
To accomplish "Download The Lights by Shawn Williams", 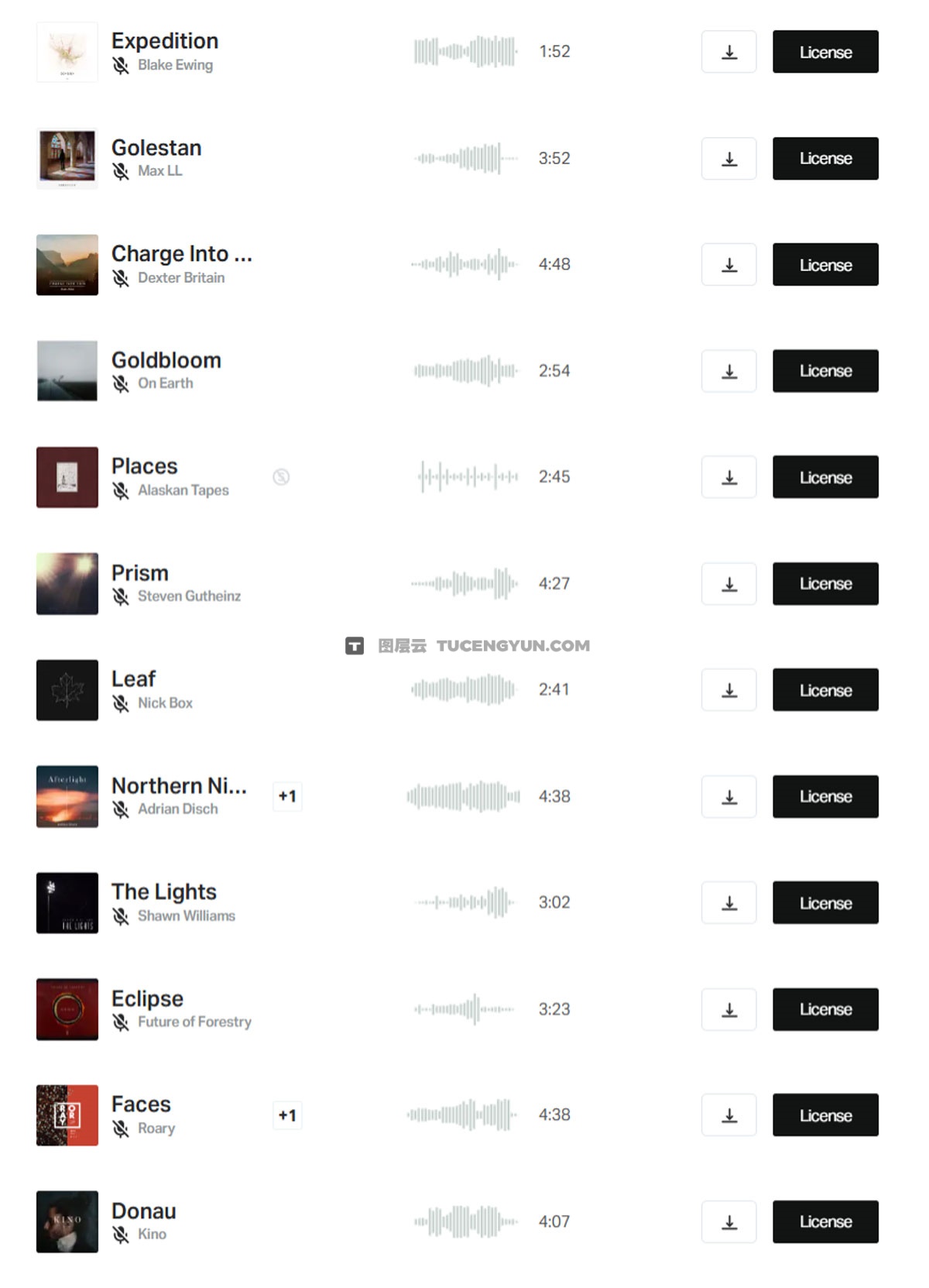I will [728, 903].
